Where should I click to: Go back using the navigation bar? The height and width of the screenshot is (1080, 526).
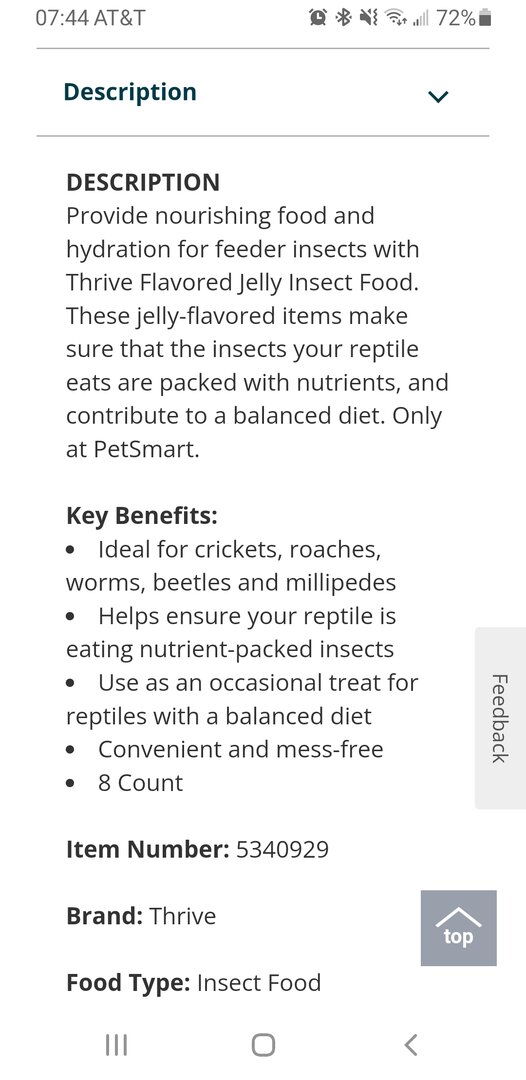[x=410, y=1045]
